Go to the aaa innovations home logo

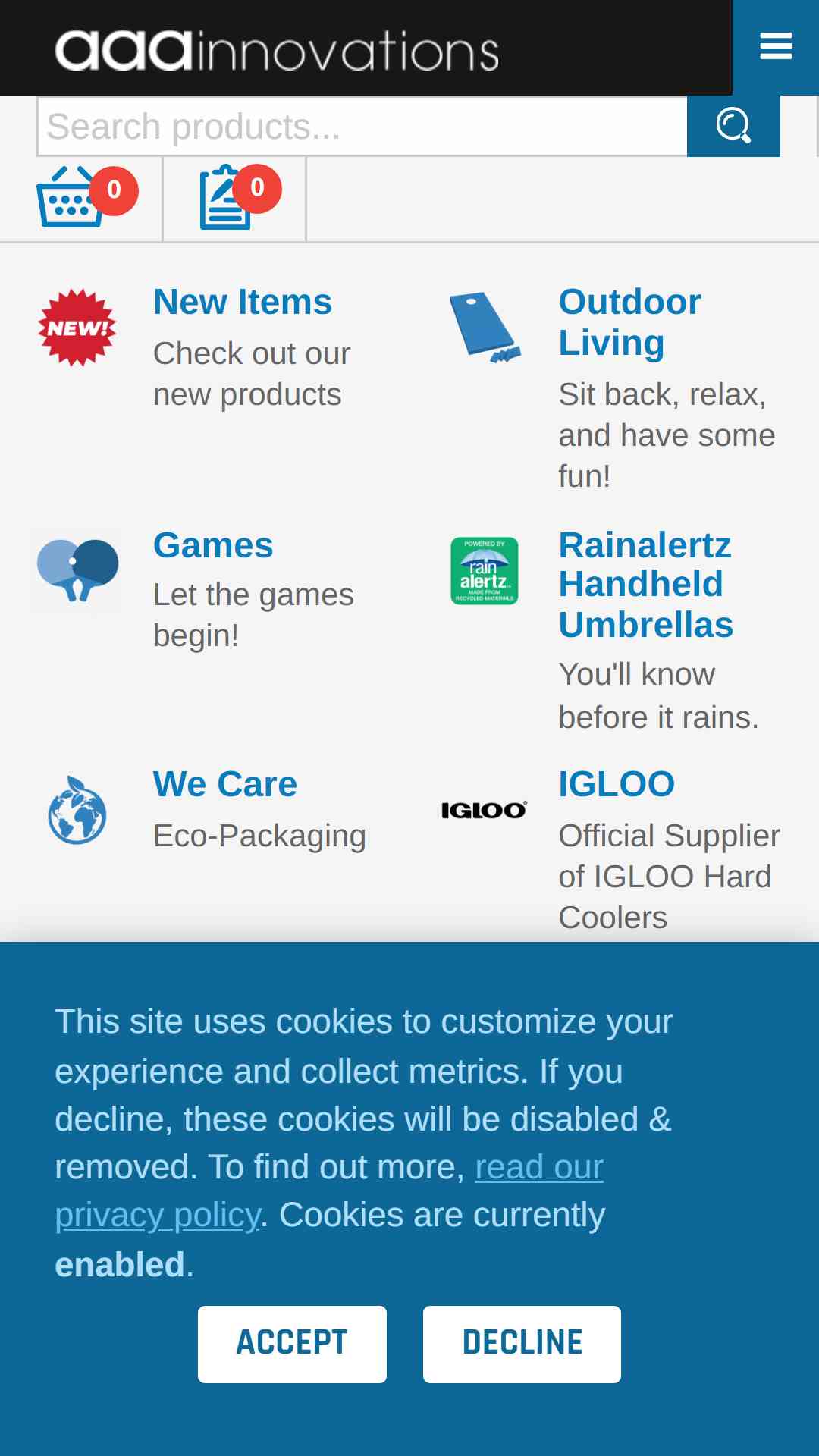(x=277, y=51)
